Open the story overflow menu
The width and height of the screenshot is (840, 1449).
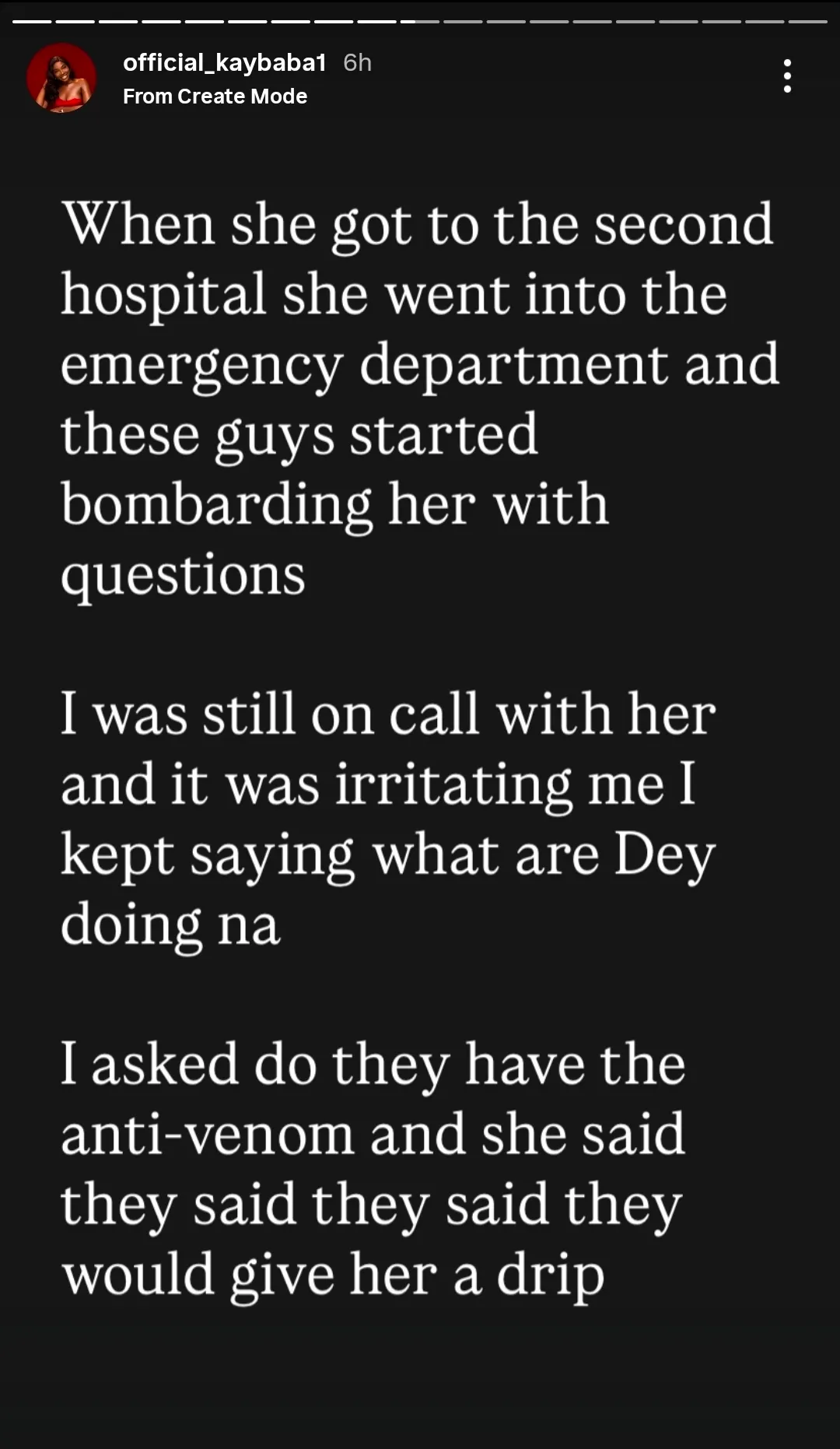[x=787, y=76]
